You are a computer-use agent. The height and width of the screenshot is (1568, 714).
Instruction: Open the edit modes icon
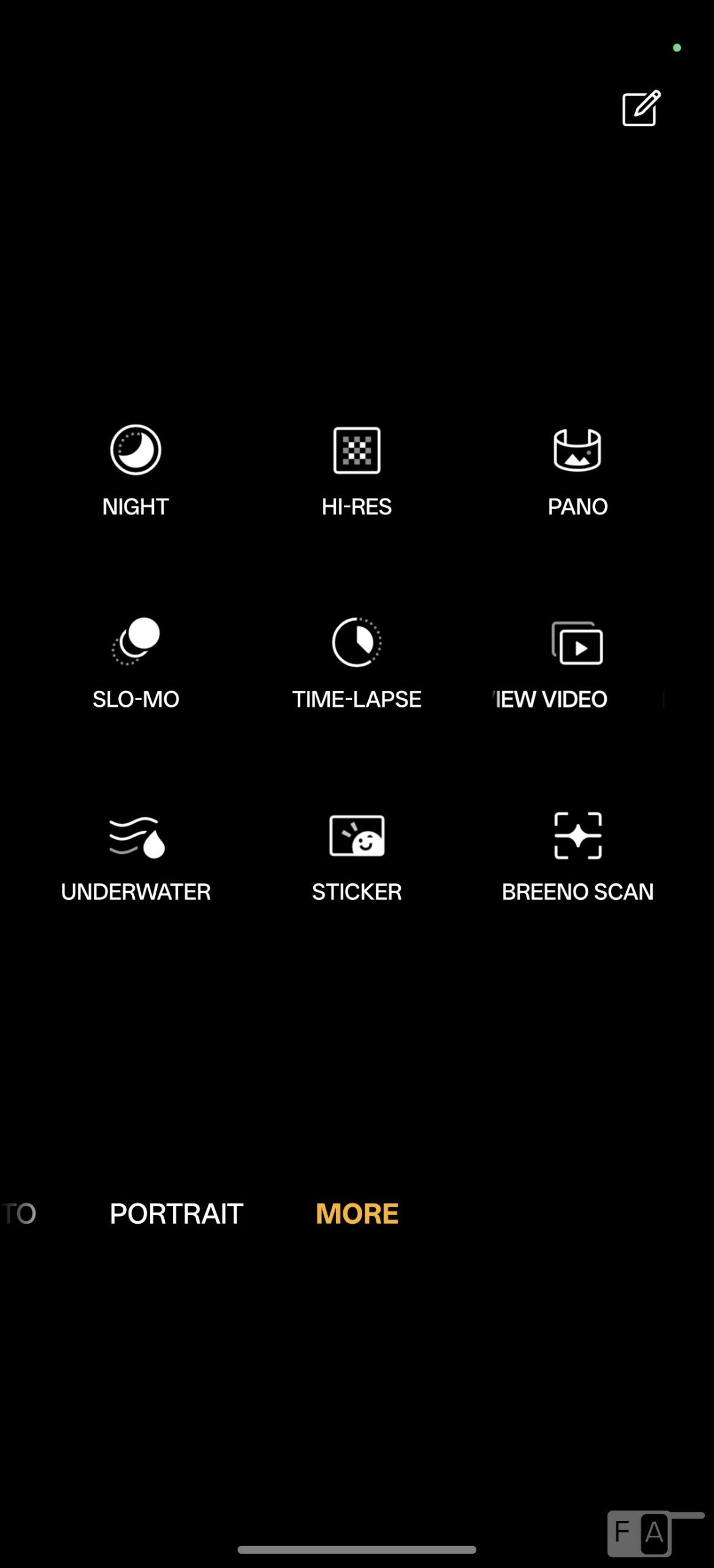pyautogui.click(x=641, y=108)
